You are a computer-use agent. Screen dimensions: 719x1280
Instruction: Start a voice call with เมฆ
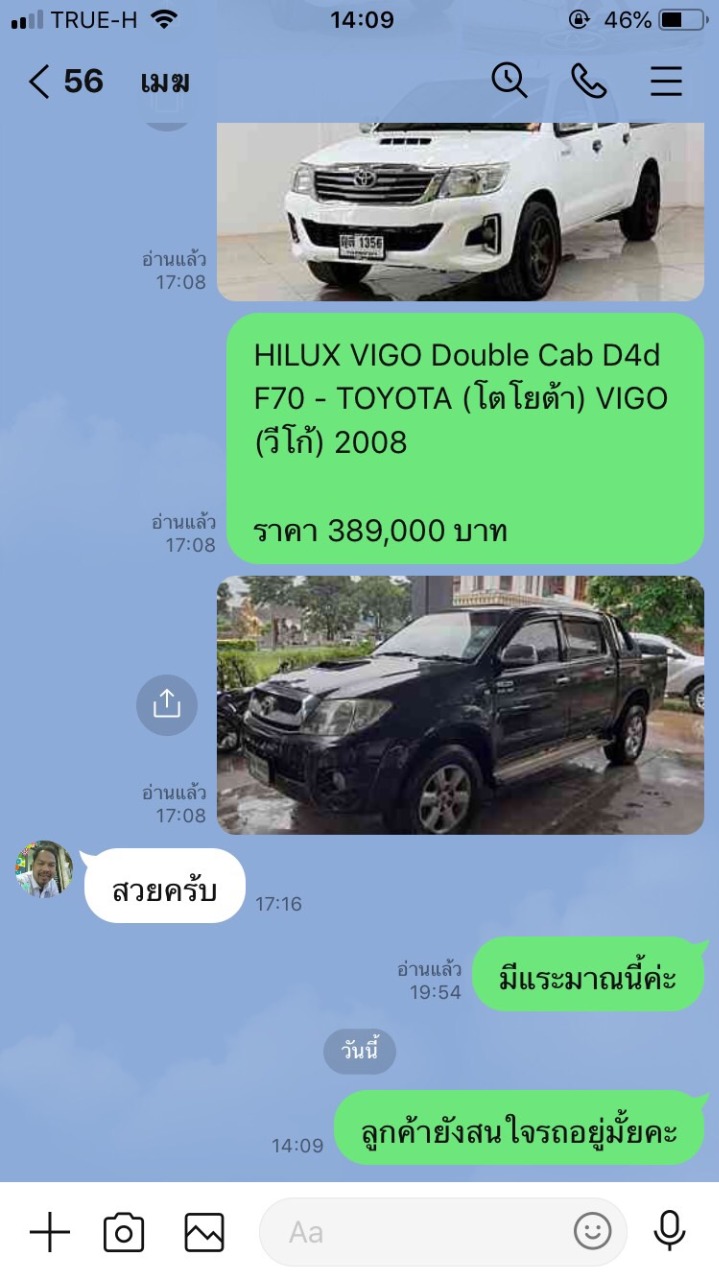589,81
